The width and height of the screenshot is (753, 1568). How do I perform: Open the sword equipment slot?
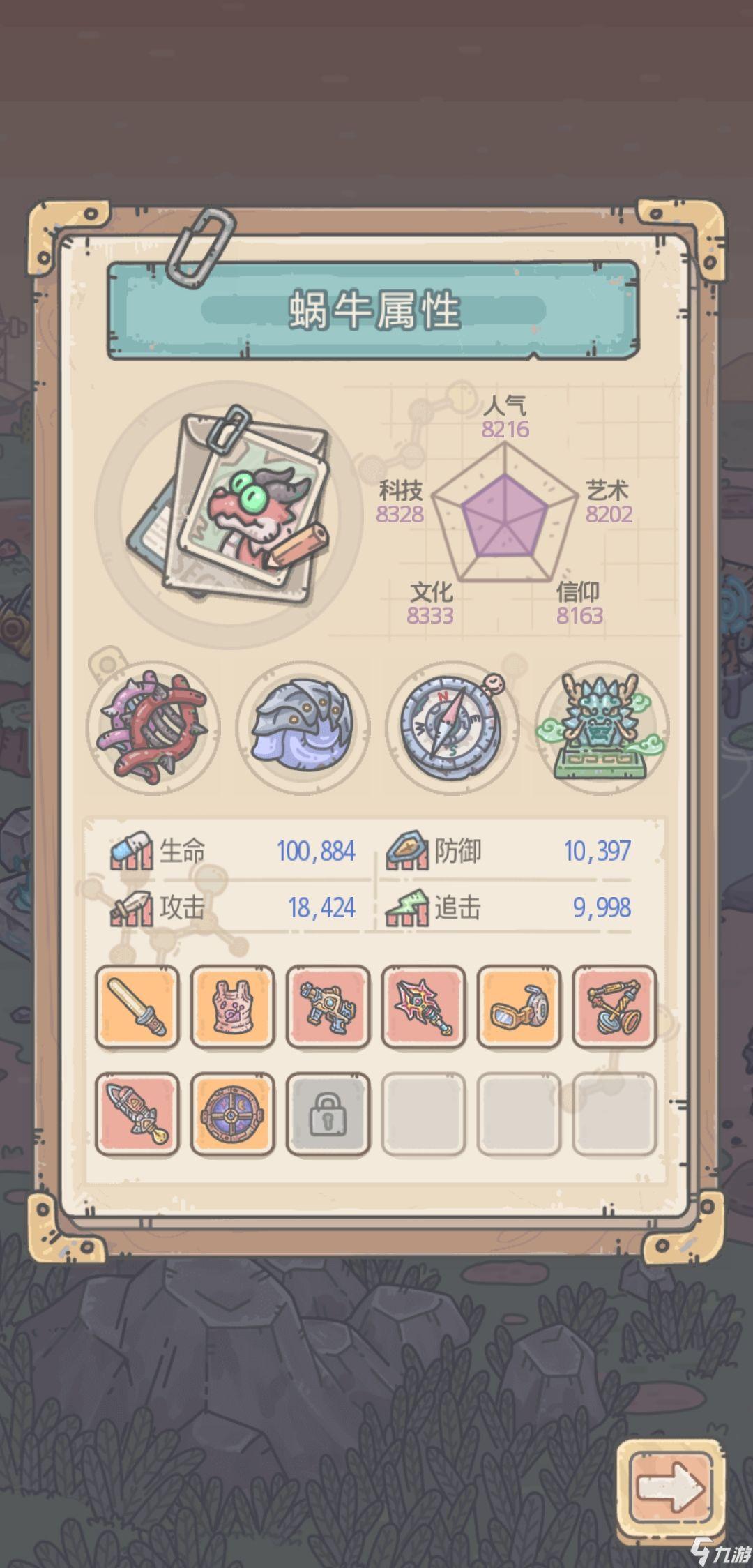[x=137, y=1007]
